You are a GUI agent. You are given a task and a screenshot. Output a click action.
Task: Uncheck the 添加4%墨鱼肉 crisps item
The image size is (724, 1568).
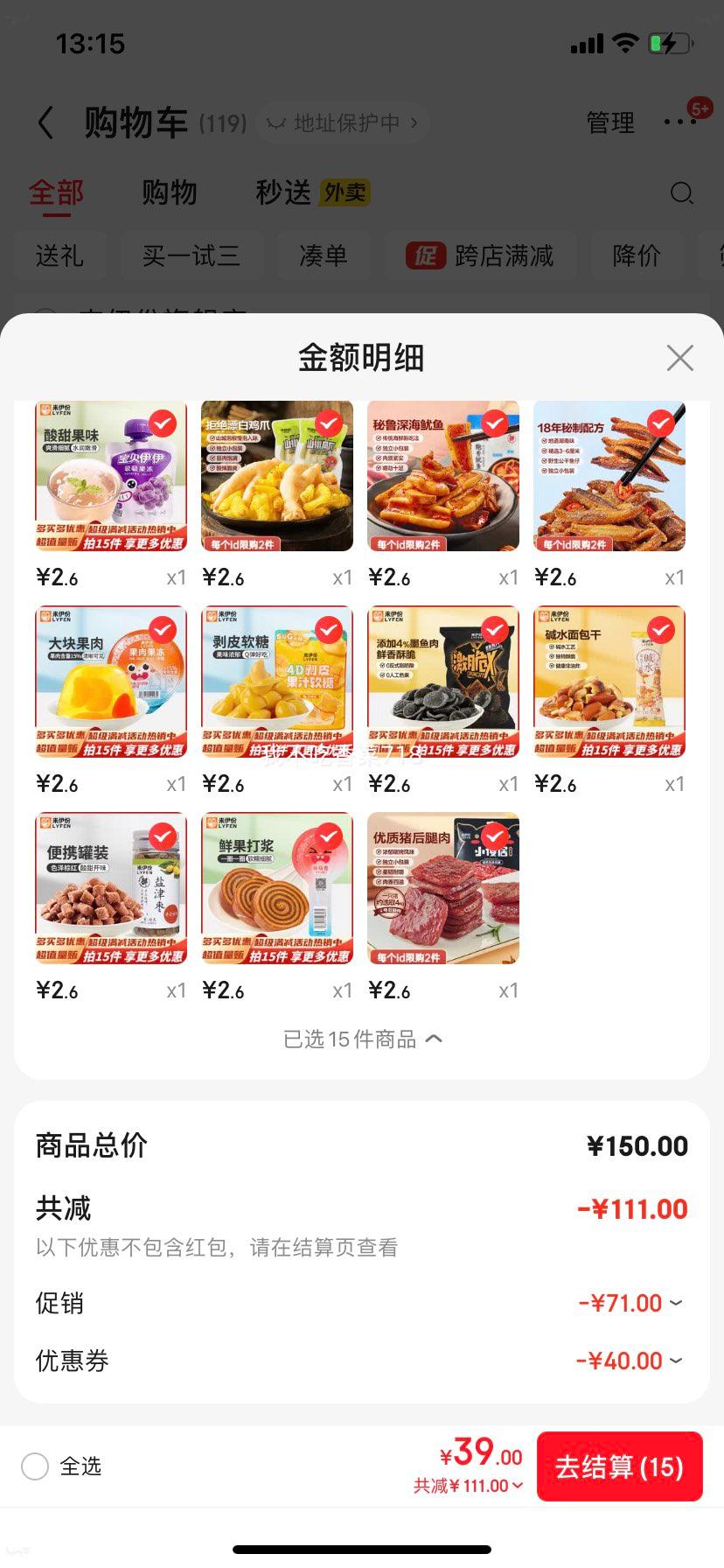495,630
